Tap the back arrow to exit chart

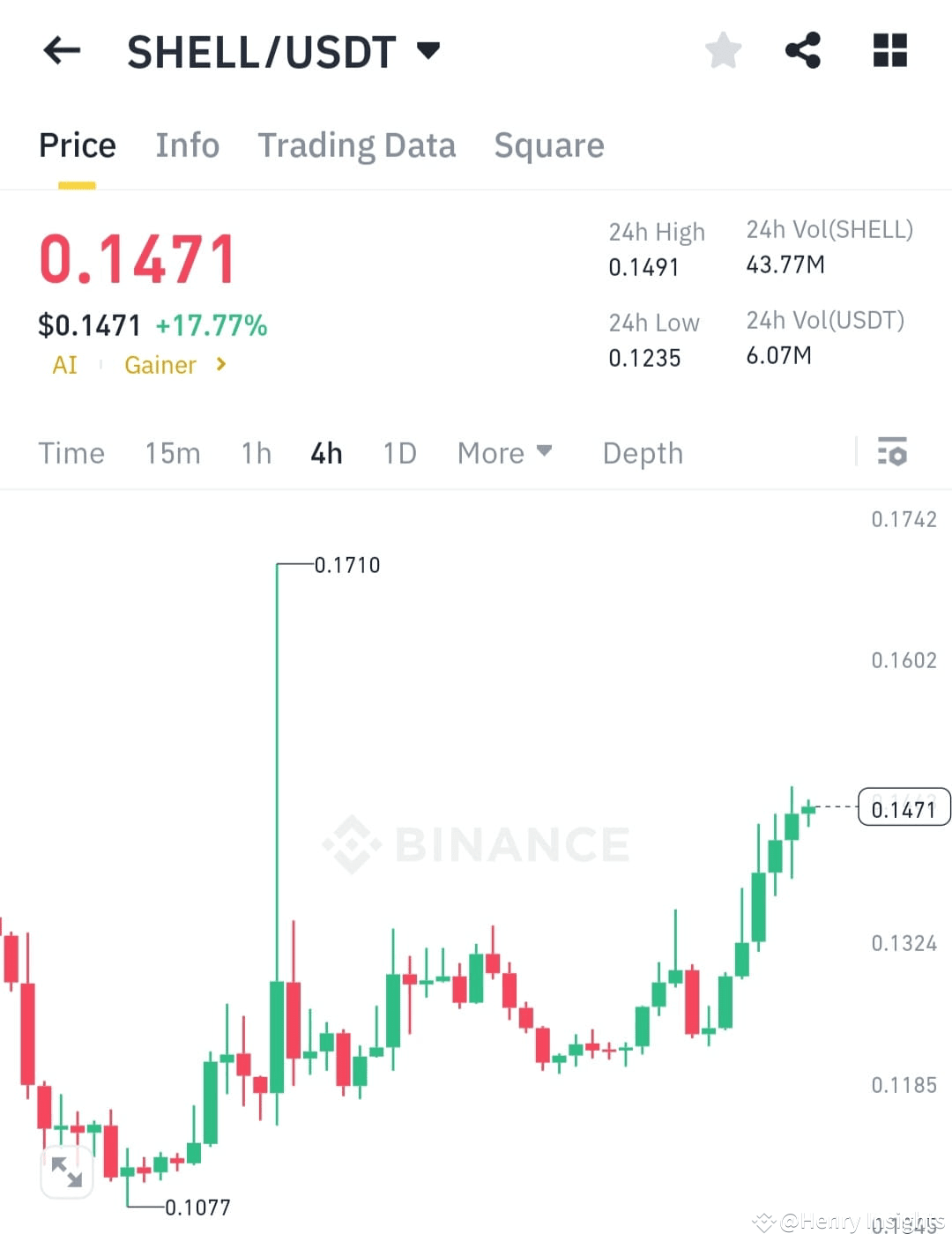tap(62, 50)
